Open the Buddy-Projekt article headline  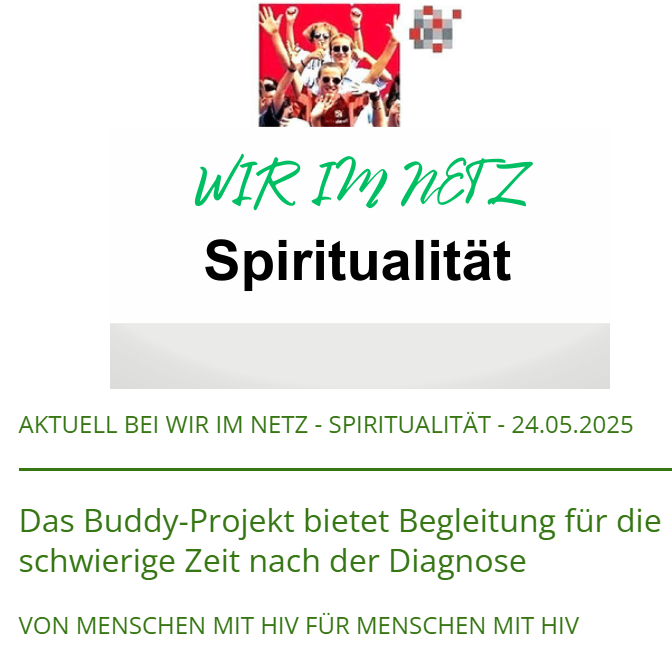[340, 540]
